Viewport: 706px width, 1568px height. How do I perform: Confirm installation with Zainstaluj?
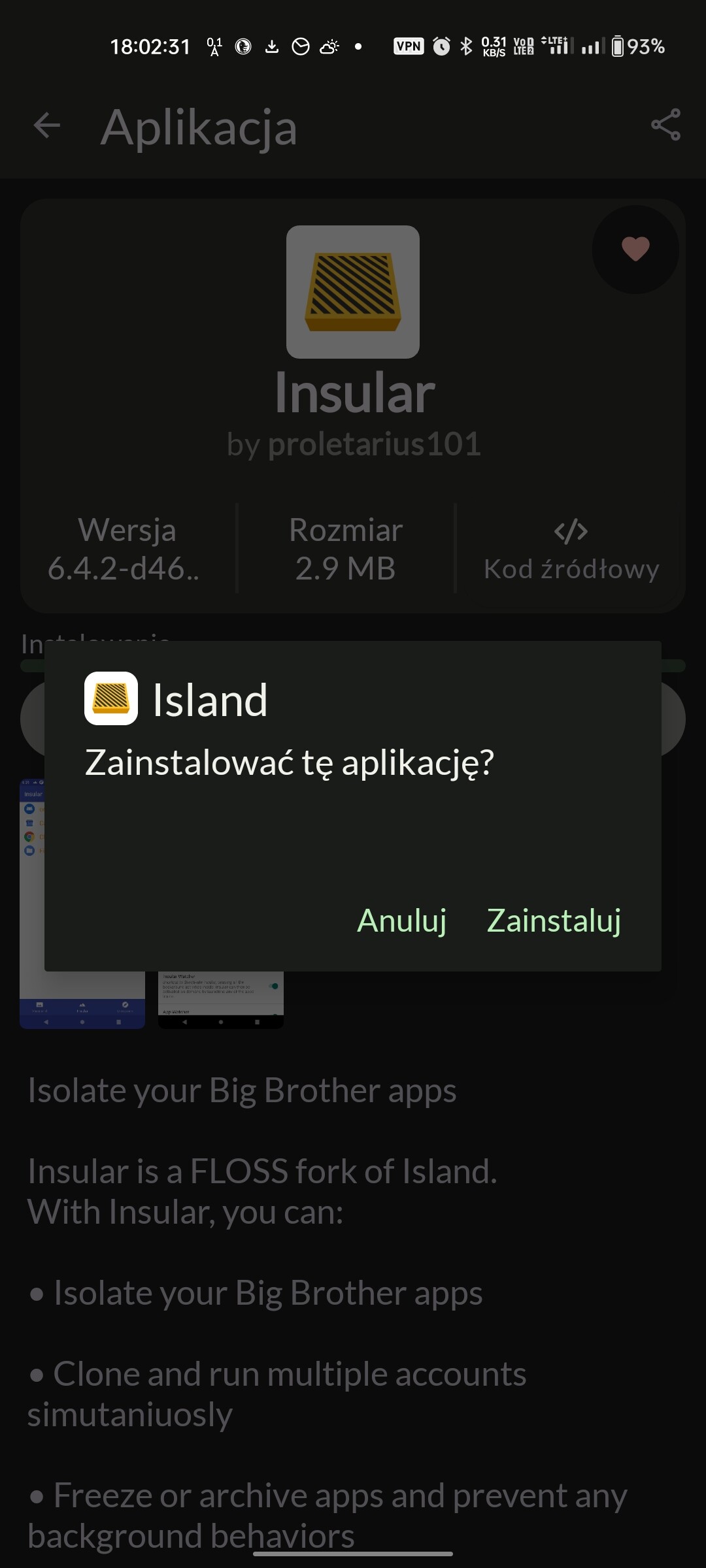pos(554,921)
